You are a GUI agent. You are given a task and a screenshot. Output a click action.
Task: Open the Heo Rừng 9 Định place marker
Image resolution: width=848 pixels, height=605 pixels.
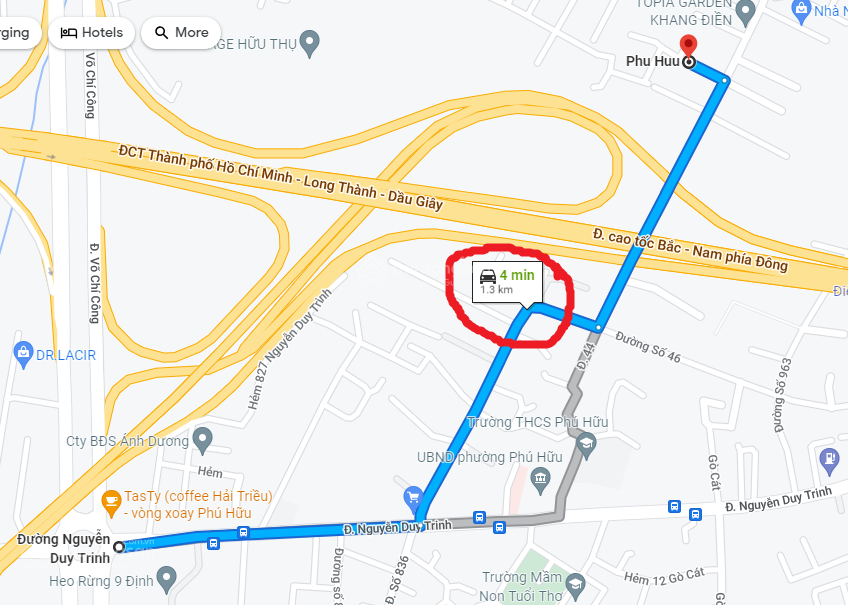point(166,578)
